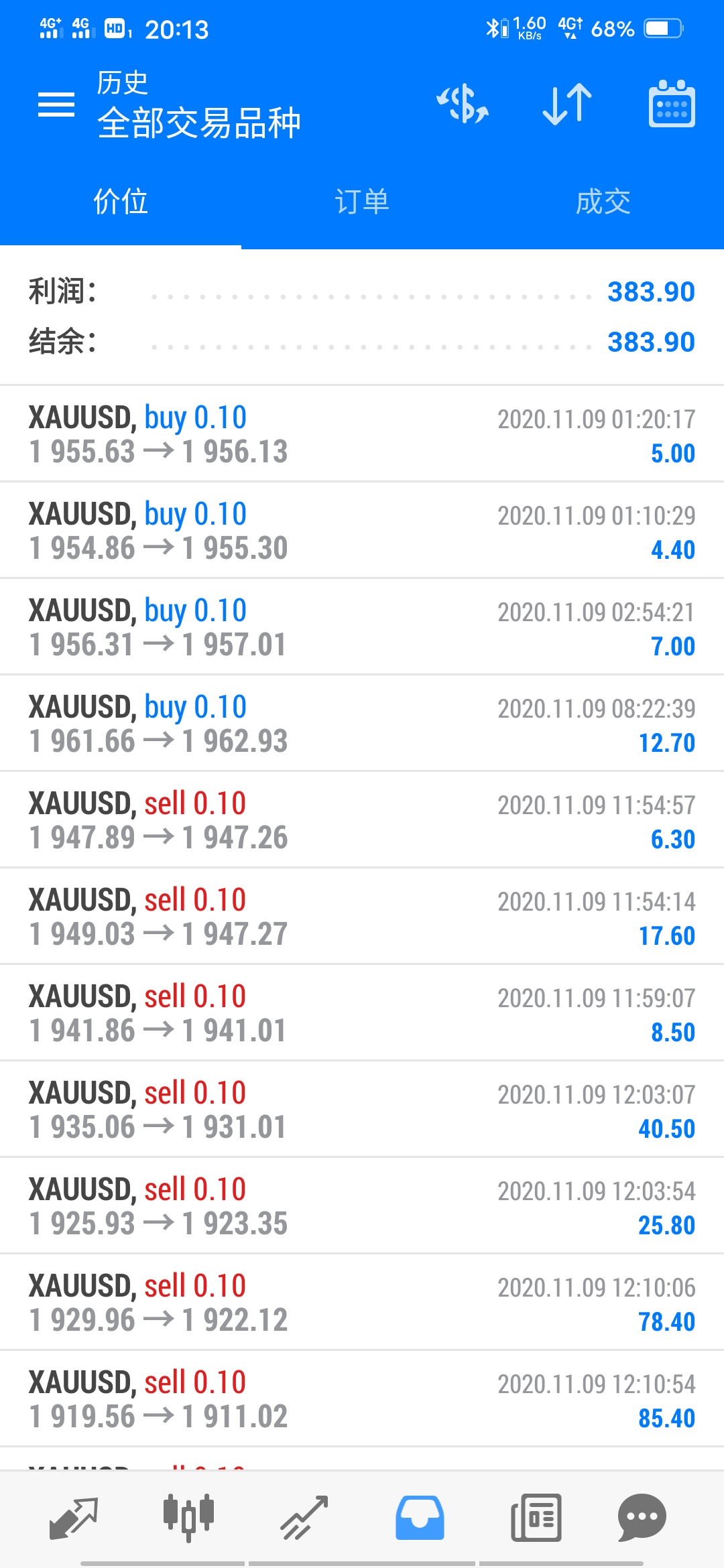Open the buy trade with profit 5.00
The height and width of the screenshot is (1568, 724).
(x=362, y=434)
